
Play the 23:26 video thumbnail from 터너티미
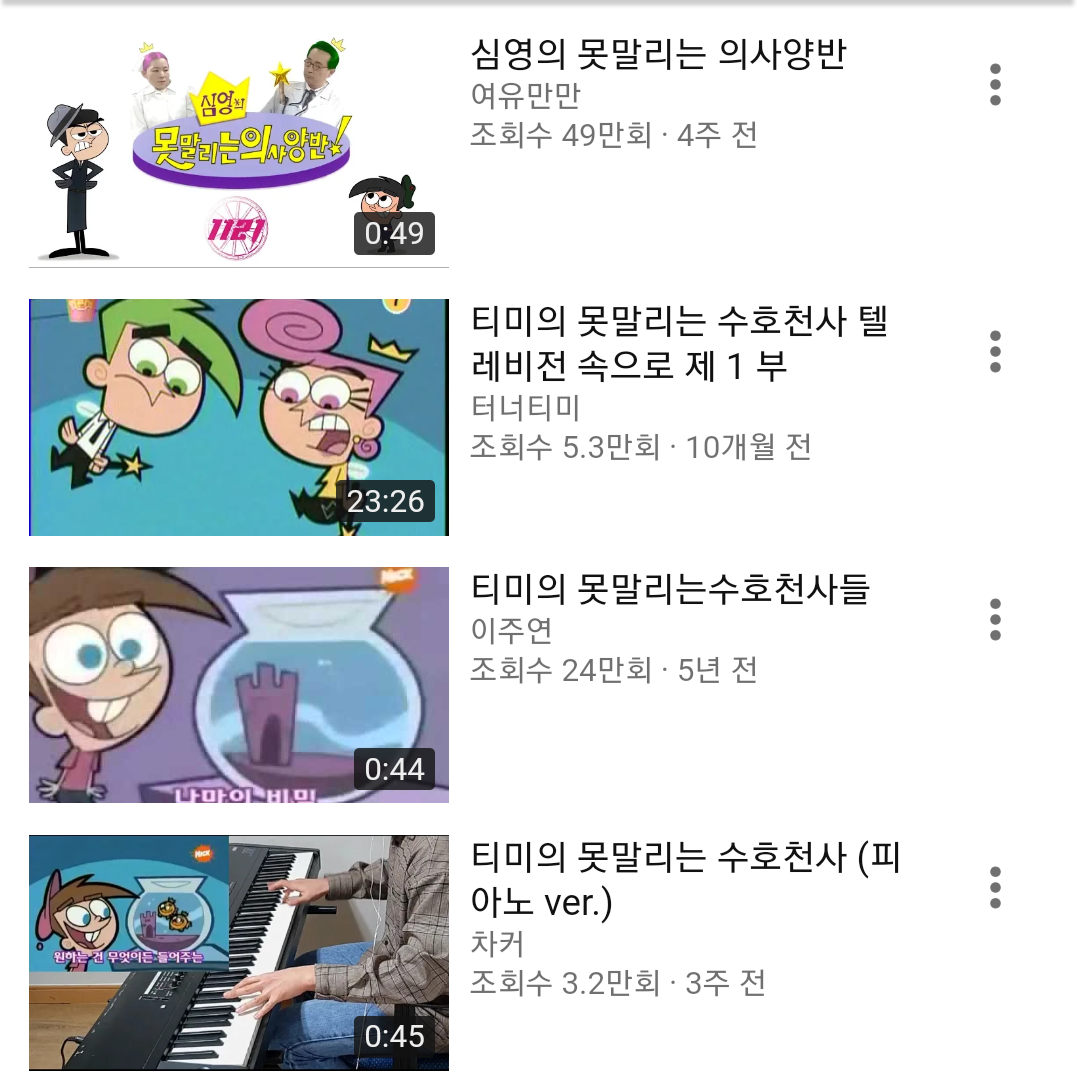coord(238,417)
